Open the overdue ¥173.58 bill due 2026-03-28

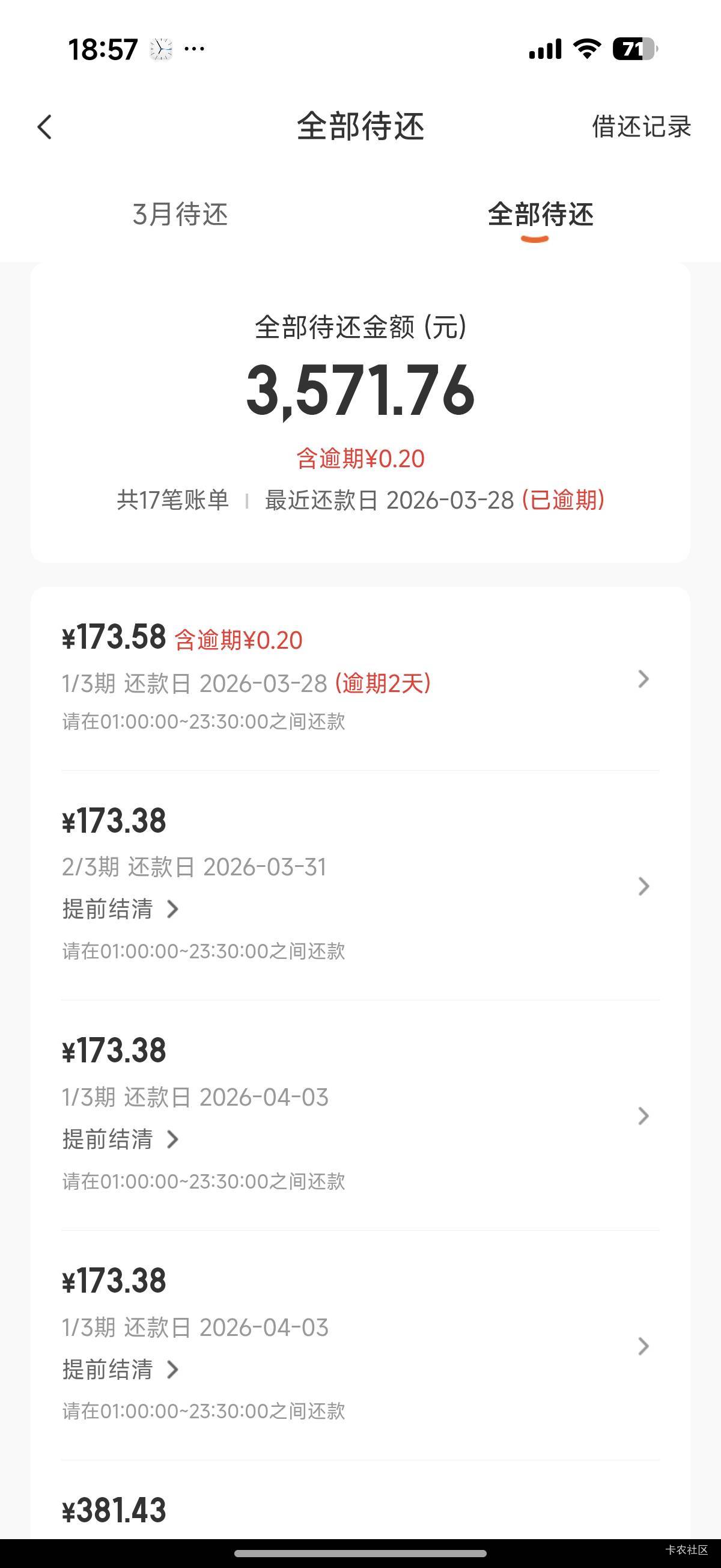click(360, 679)
